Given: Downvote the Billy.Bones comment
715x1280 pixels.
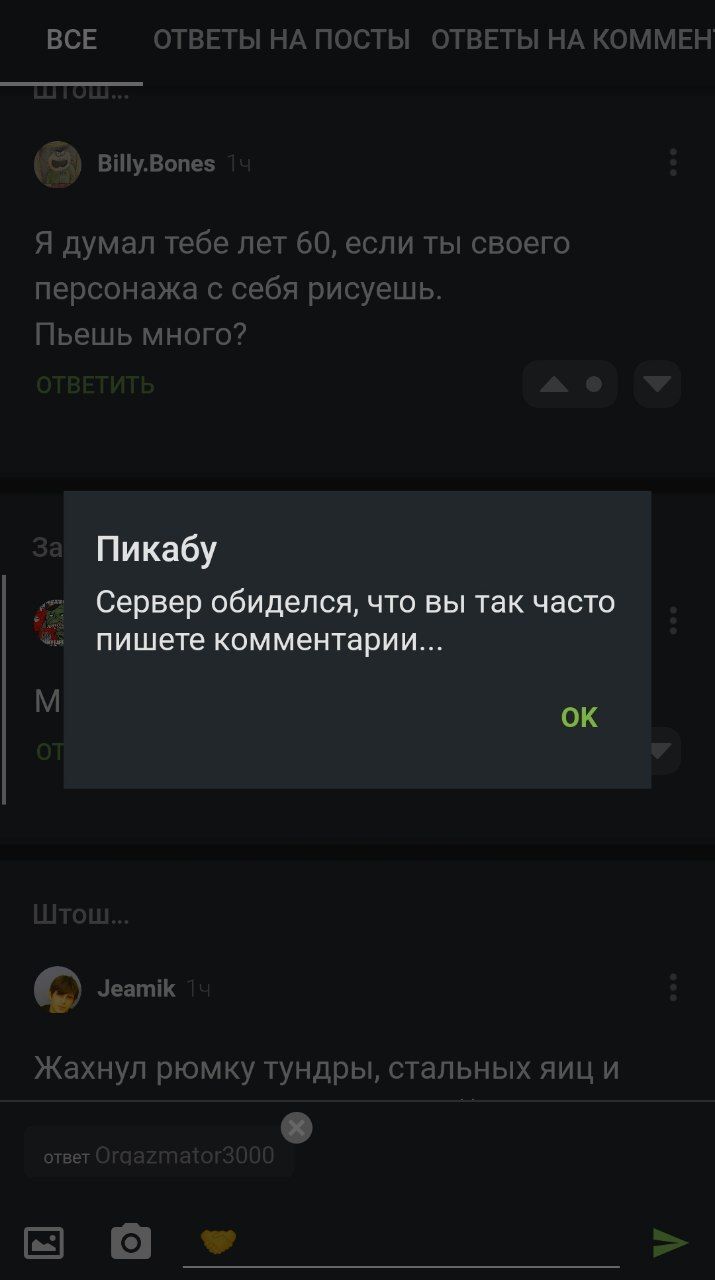Looking at the screenshot, I should (658, 385).
